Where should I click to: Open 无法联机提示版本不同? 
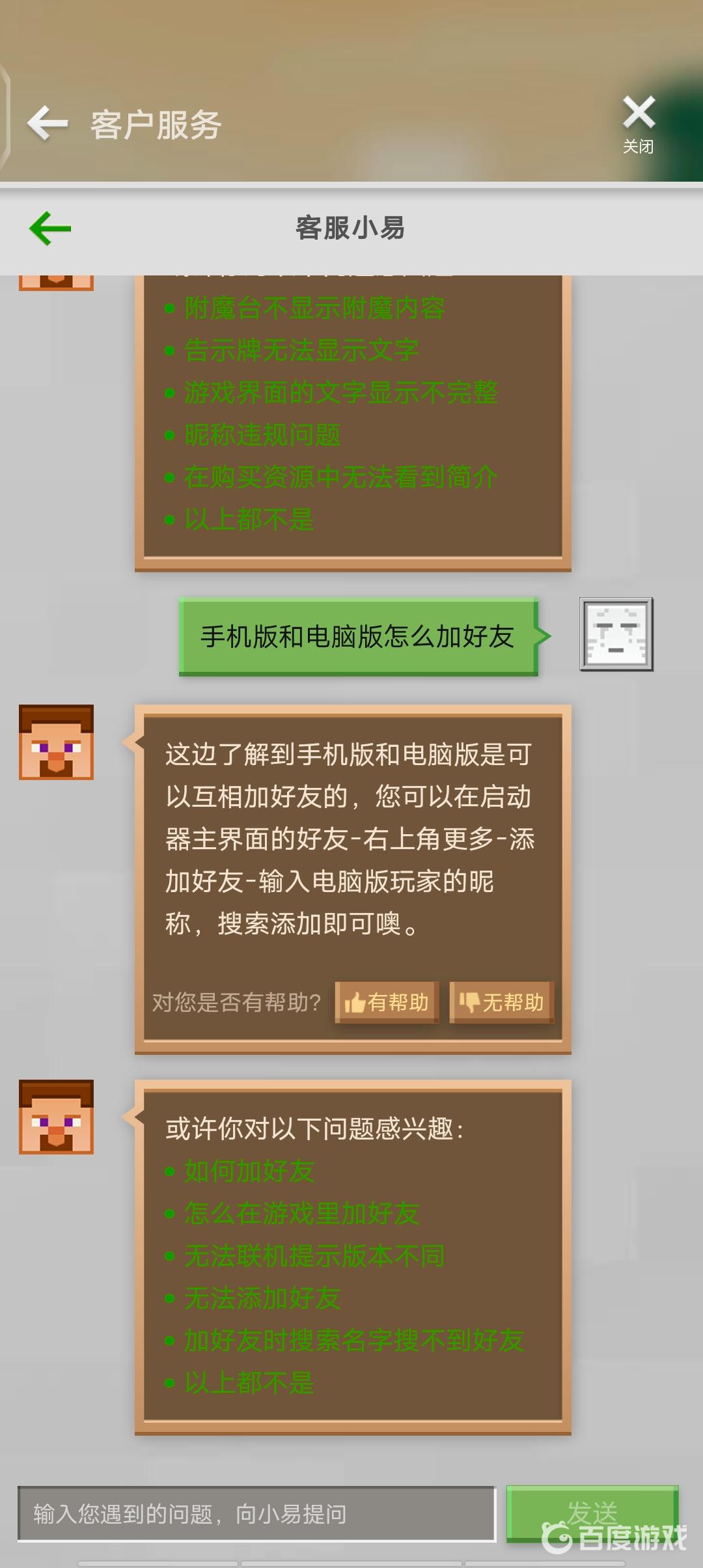pyautogui.click(x=314, y=1256)
